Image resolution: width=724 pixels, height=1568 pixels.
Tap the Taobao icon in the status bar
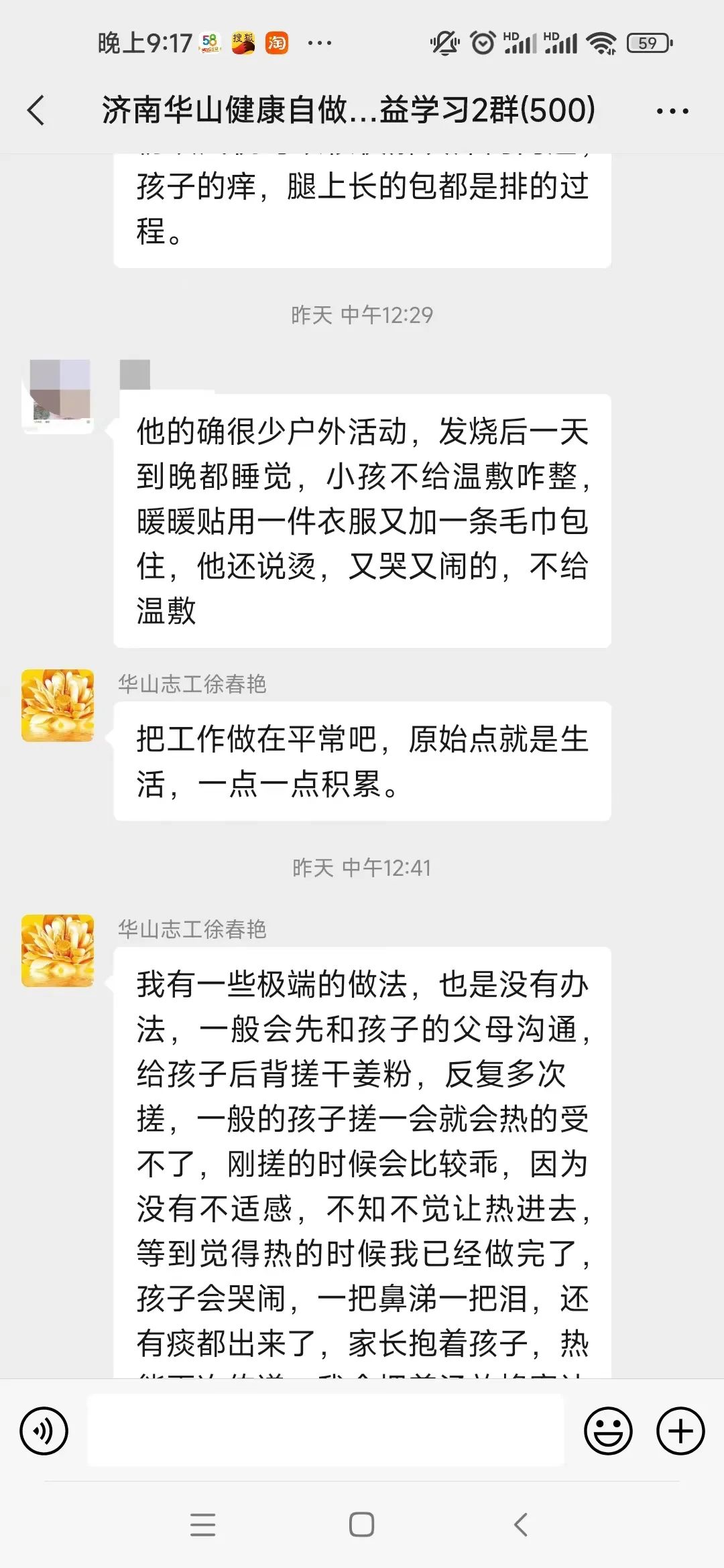(278, 42)
